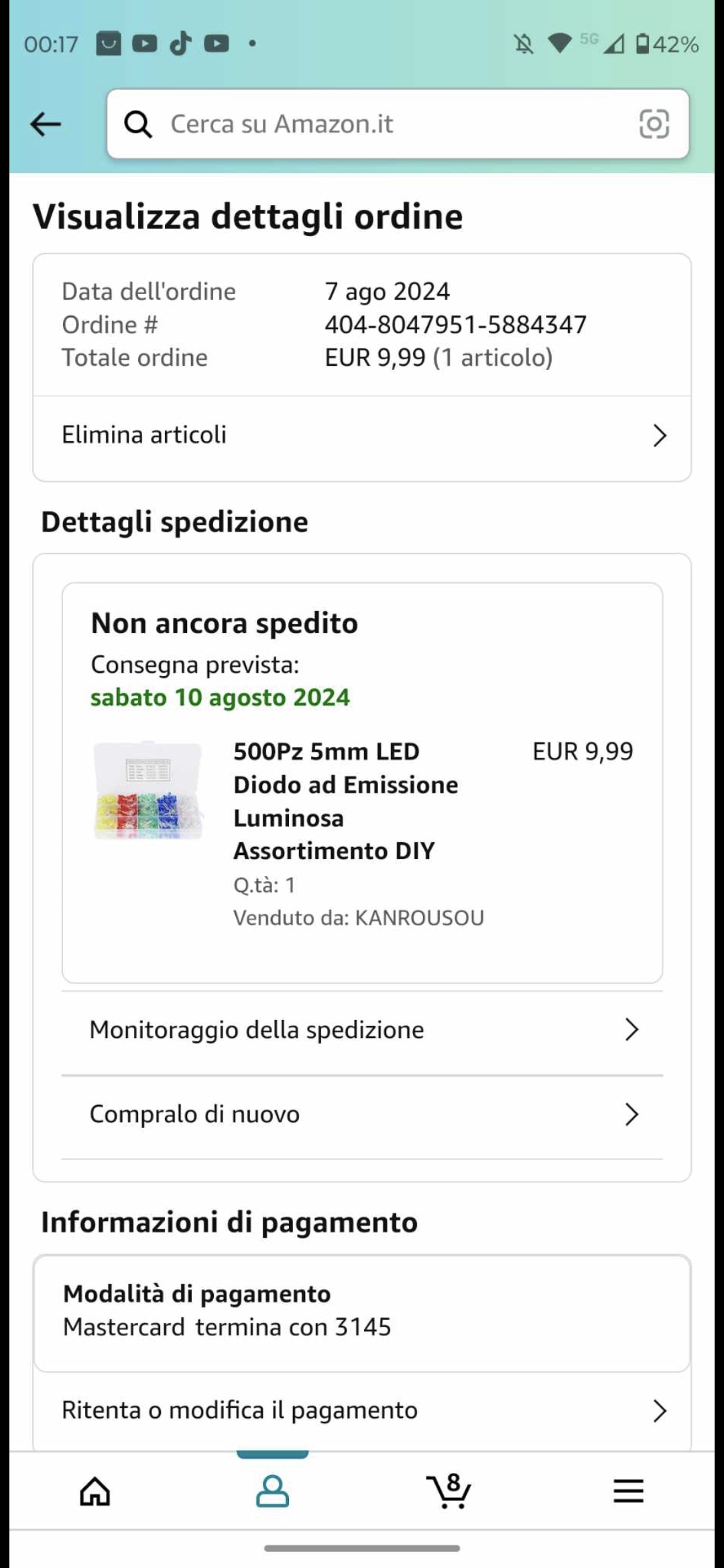Viewport: 724px width, 1568px height.
Task: Open Monitoraggio della spedizione
Action: (x=362, y=1030)
